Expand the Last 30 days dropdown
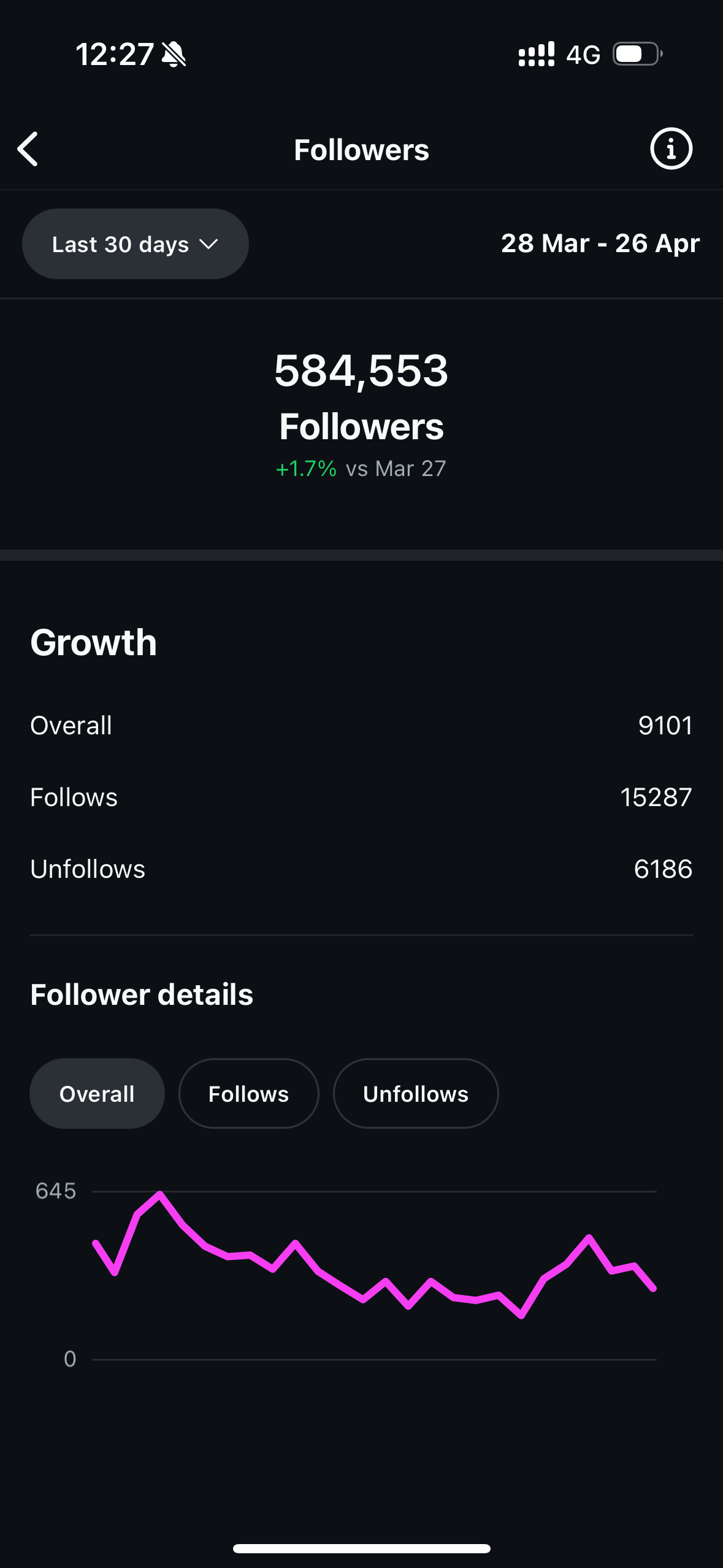The width and height of the screenshot is (723, 1568). tap(136, 244)
